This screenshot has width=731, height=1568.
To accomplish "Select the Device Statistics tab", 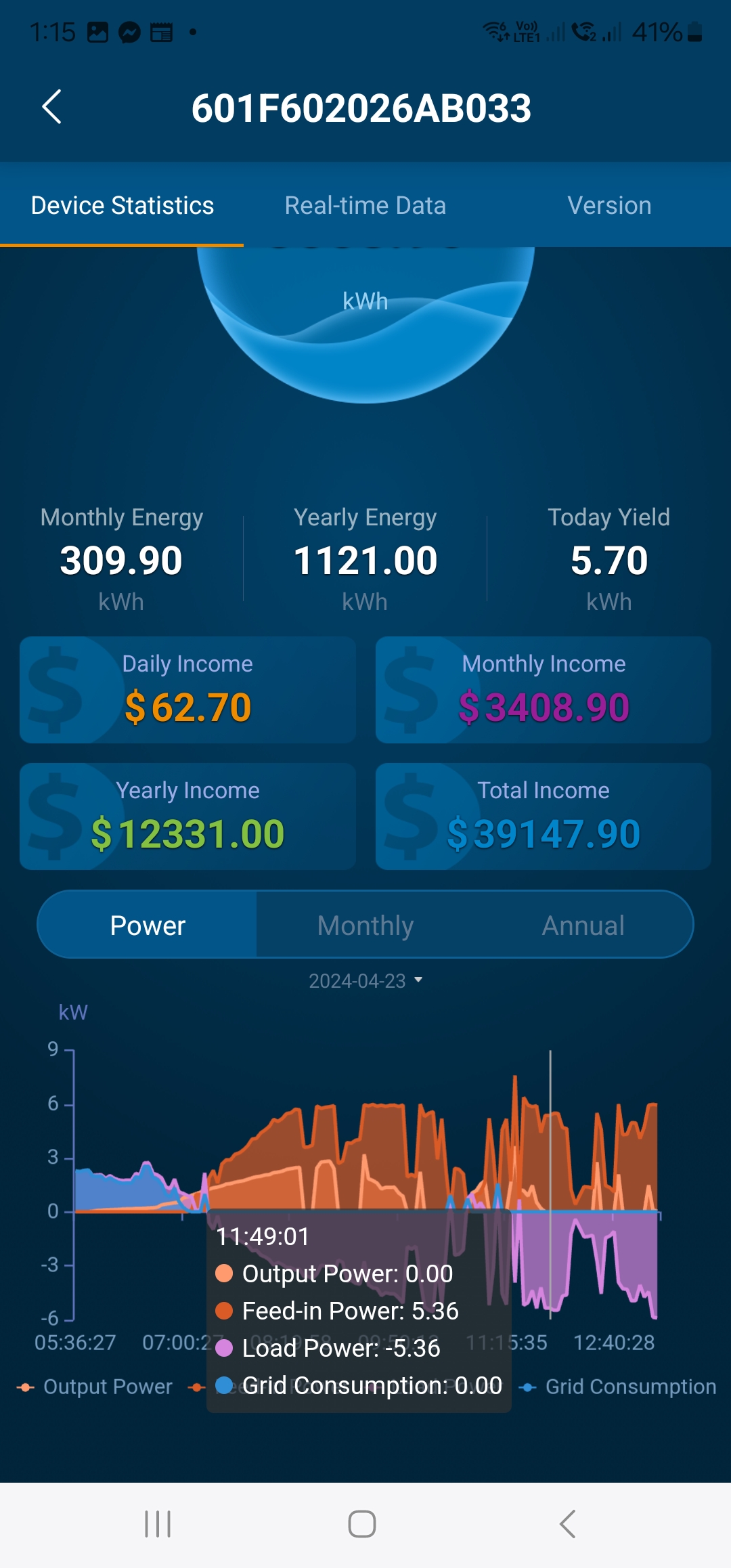I will tap(123, 205).
